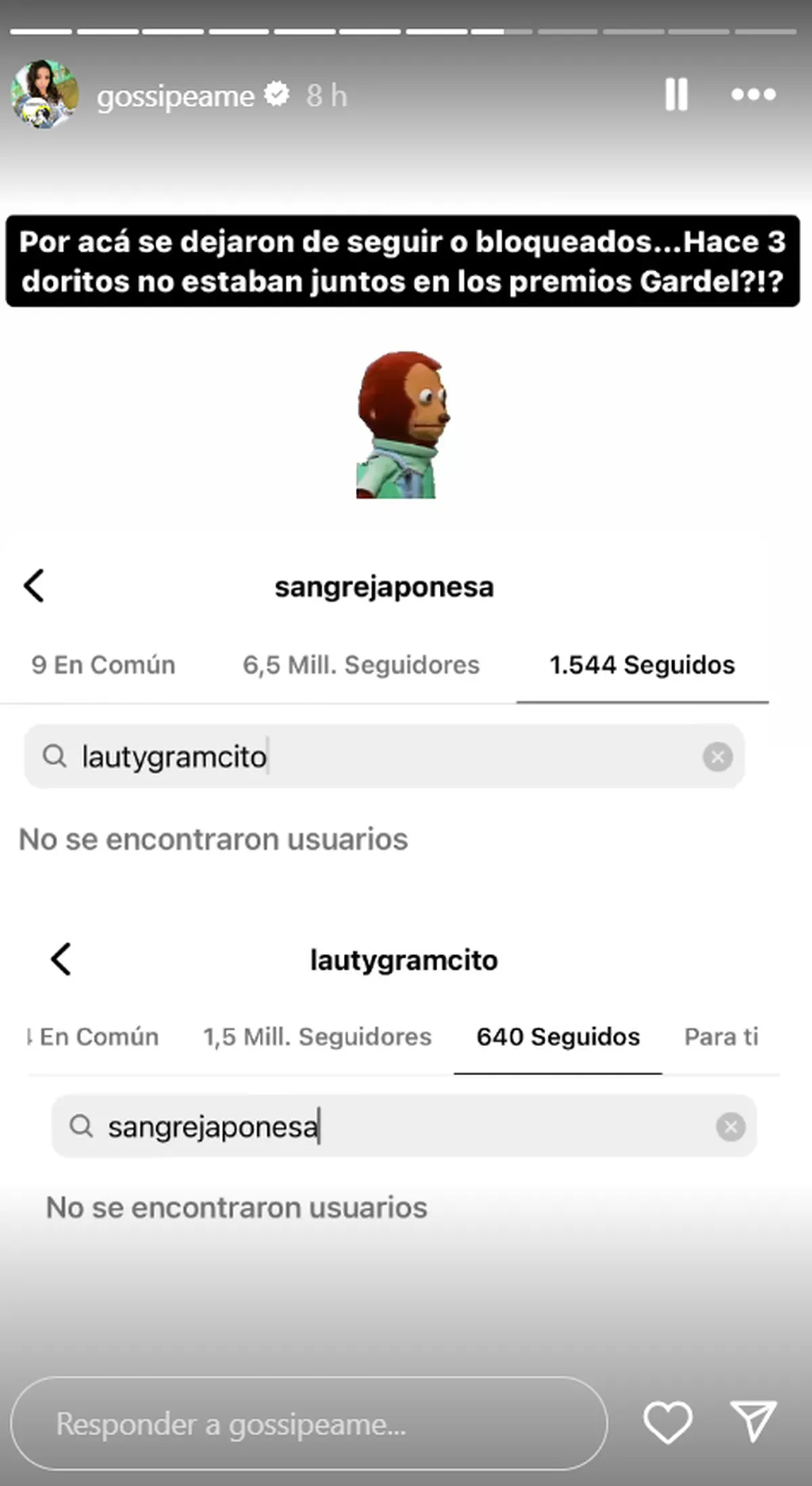
Task: Open gossipeame's profile picture
Action: pyautogui.click(x=45, y=95)
